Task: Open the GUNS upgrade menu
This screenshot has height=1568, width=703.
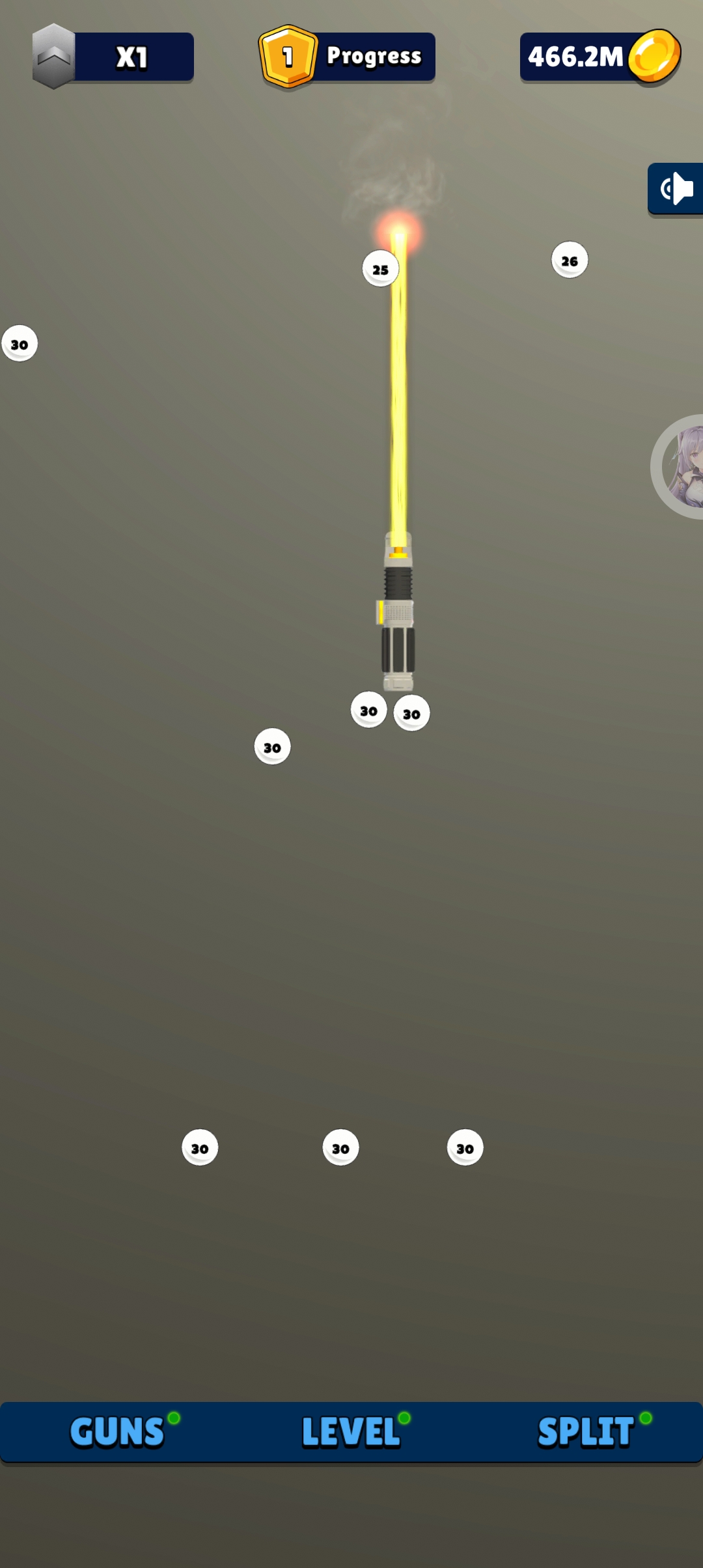Action: point(117,1431)
